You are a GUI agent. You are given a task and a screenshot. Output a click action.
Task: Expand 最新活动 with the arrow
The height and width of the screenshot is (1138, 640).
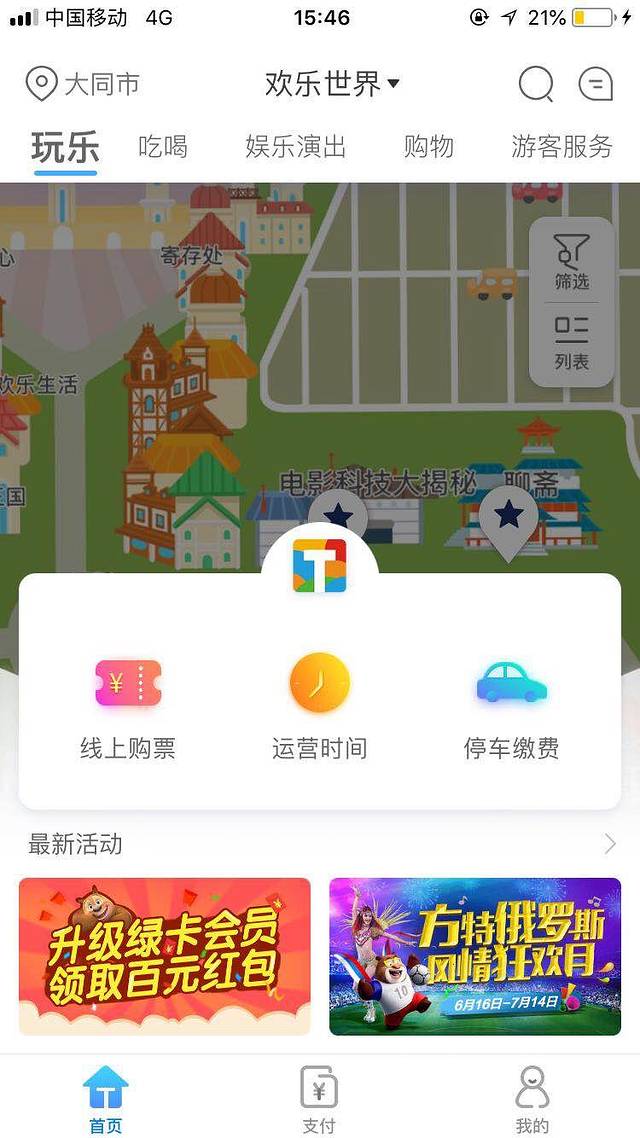[610, 845]
